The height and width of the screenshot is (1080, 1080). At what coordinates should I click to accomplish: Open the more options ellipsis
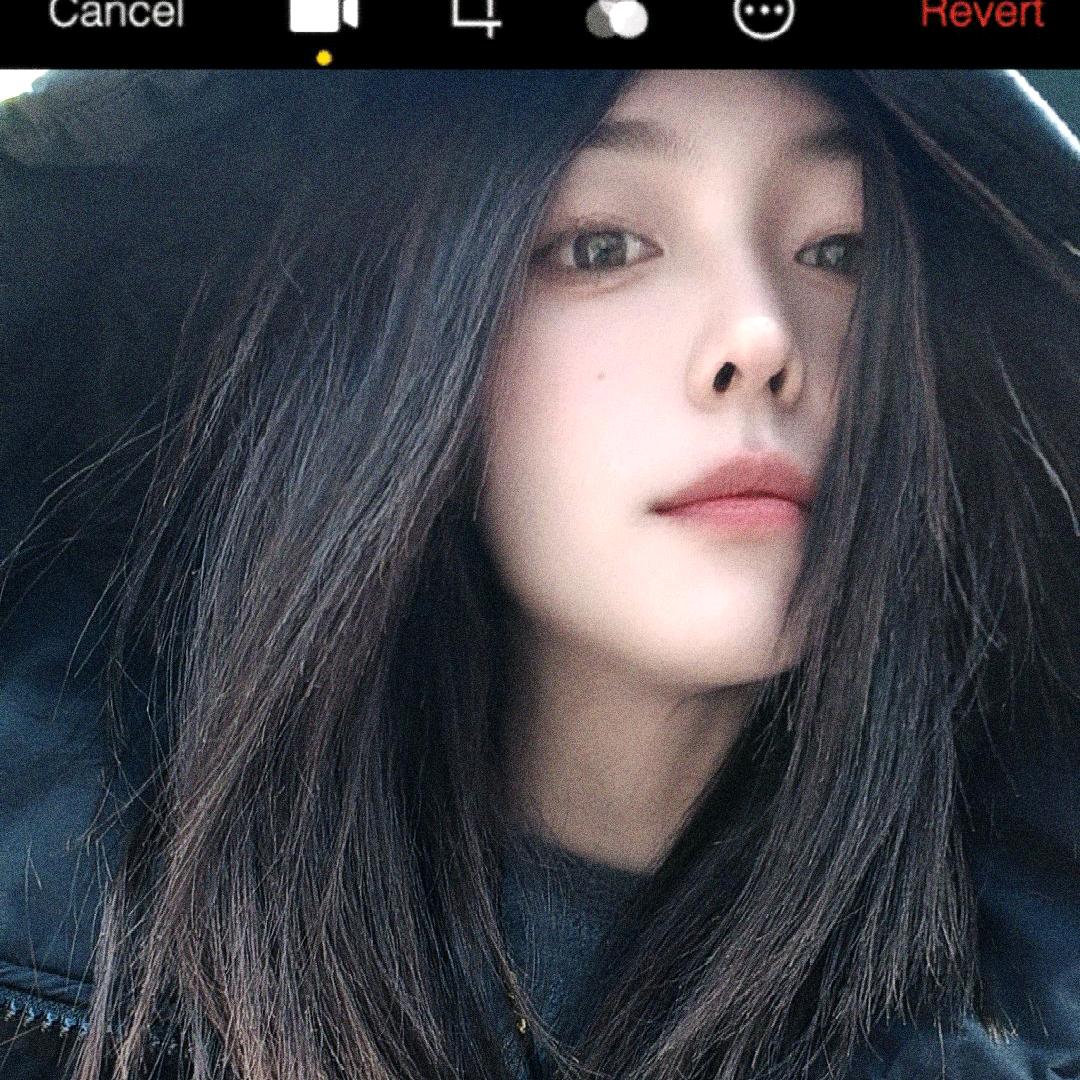pos(764,16)
